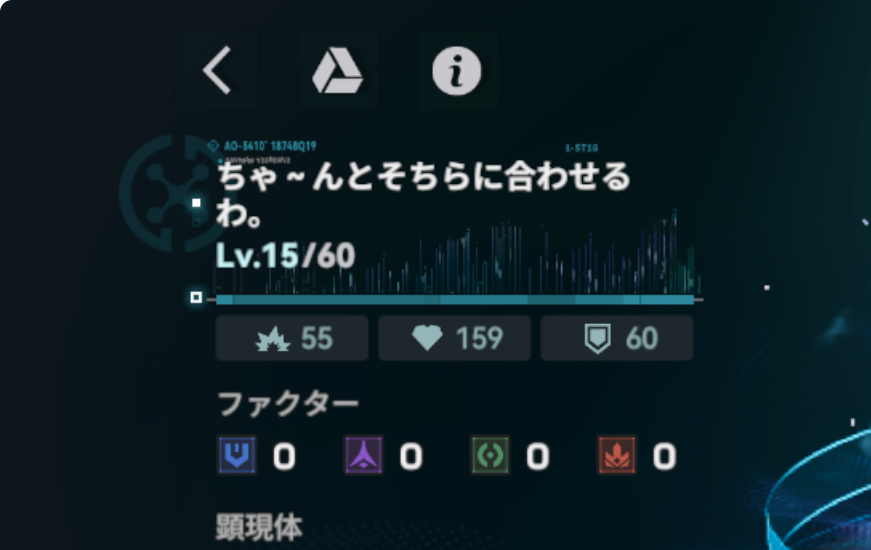Open the info details icon
Viewport: 871px width, 550px height.
click(456, 70)
